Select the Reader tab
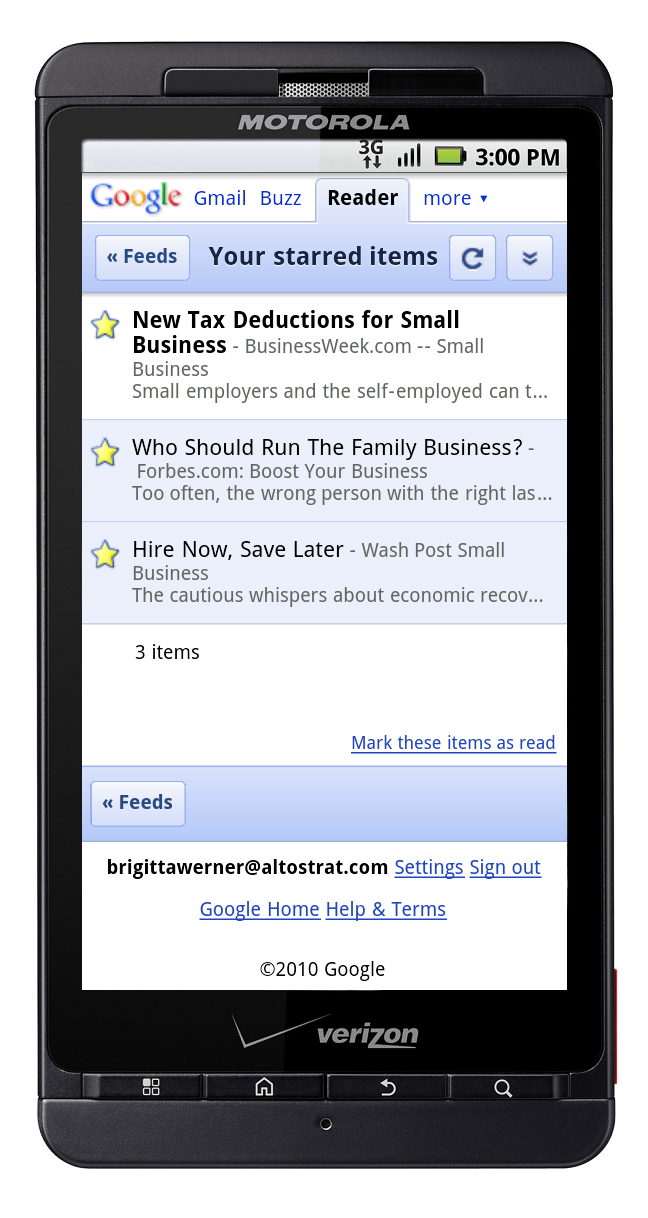 point(362,198)
